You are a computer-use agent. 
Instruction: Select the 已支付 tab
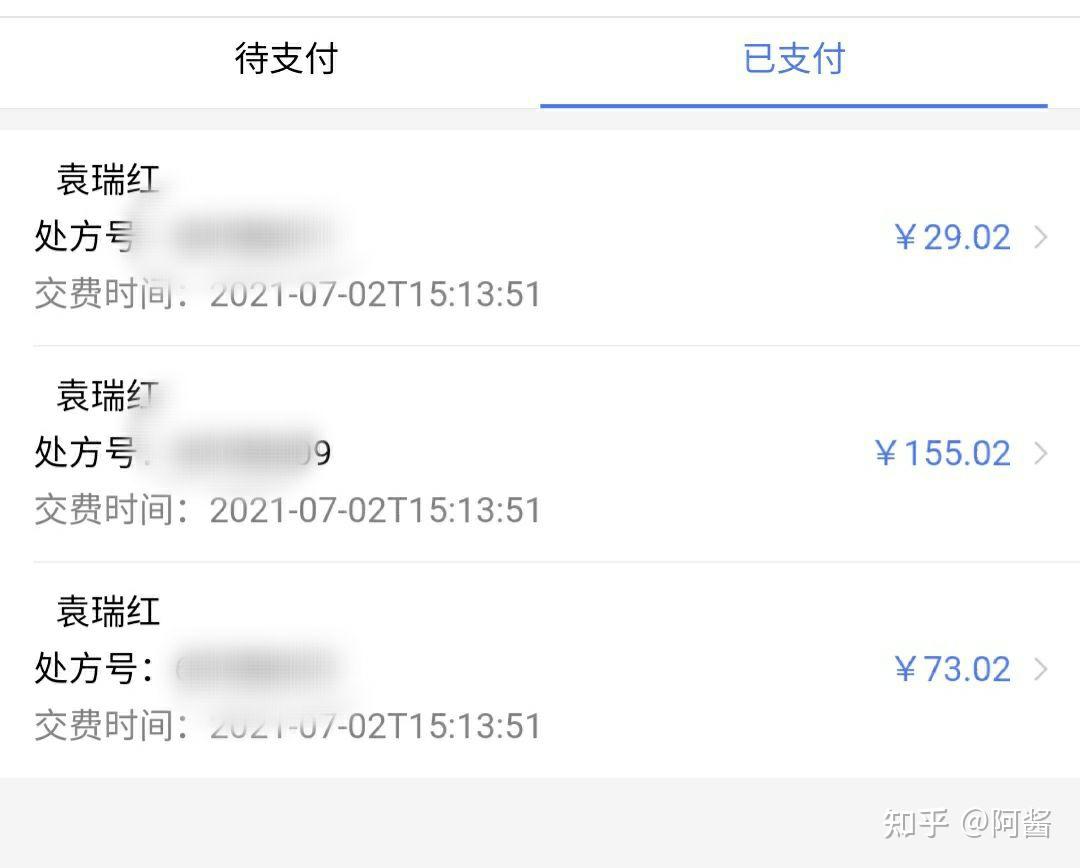794,59
